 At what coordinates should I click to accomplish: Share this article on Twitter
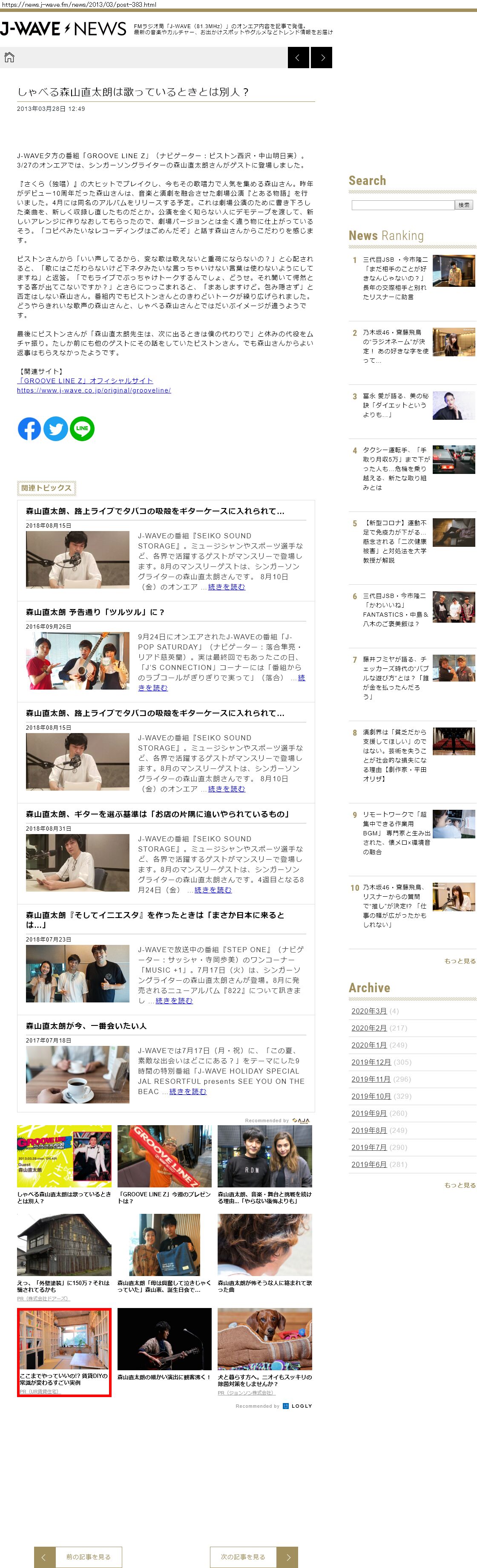point(56,428)
